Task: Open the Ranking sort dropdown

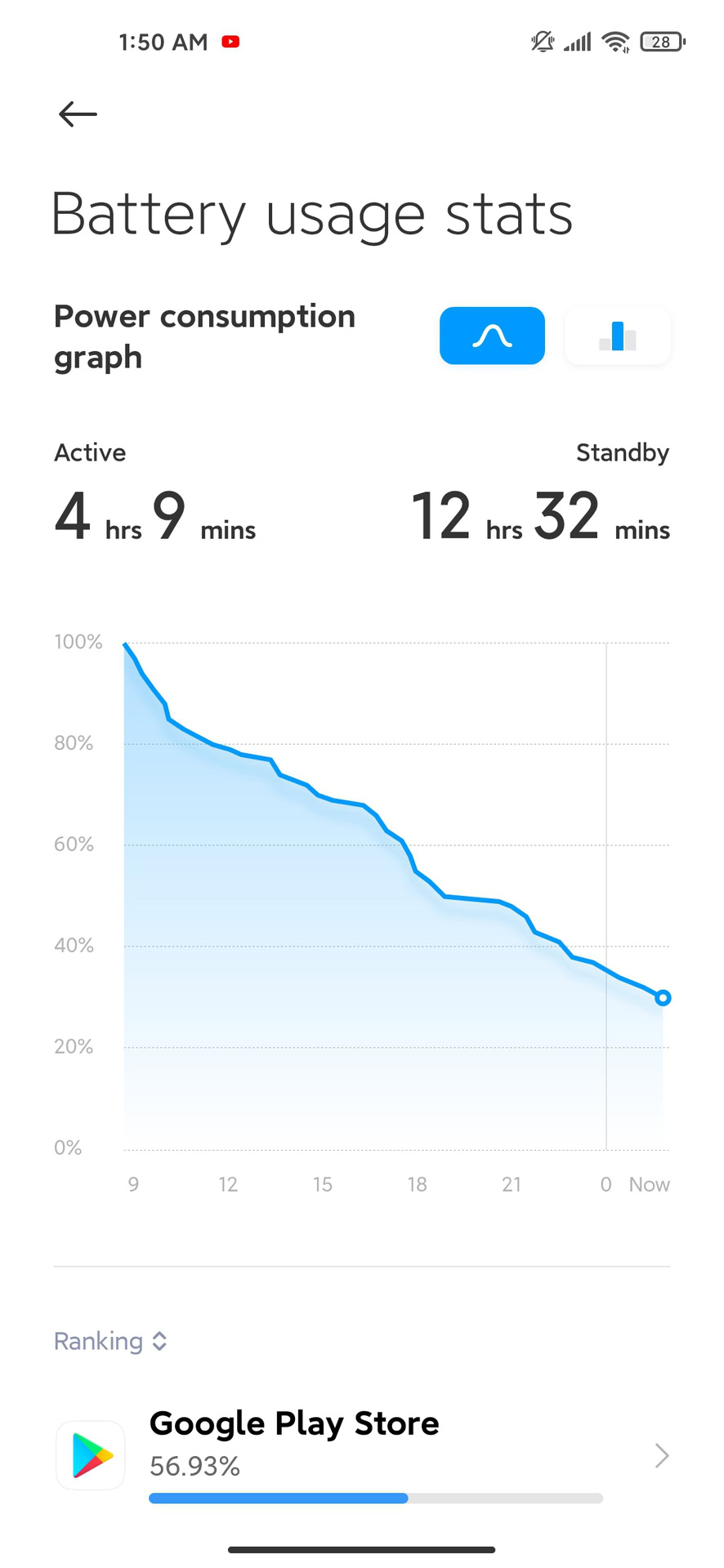Action: 110,1341
